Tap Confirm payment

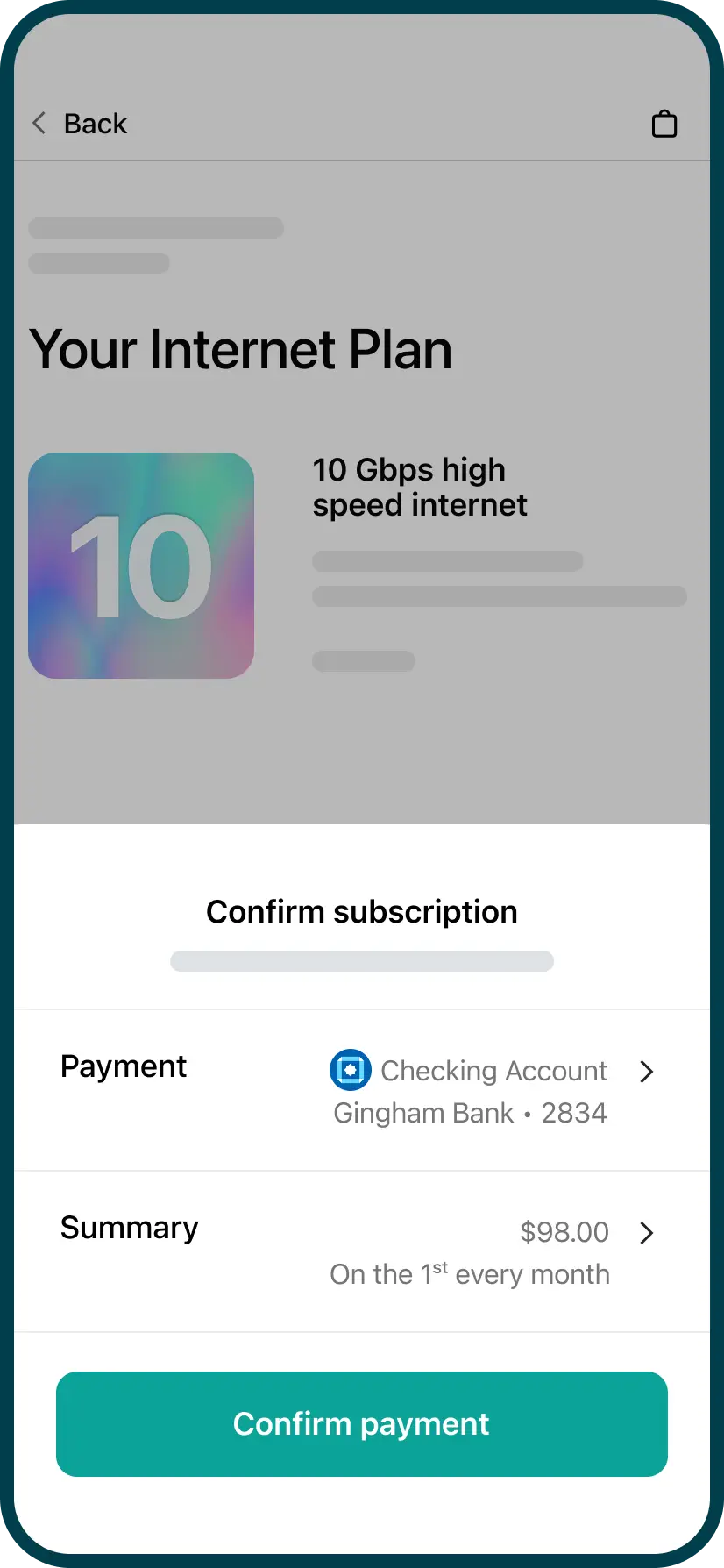[x=361, y=1423]
